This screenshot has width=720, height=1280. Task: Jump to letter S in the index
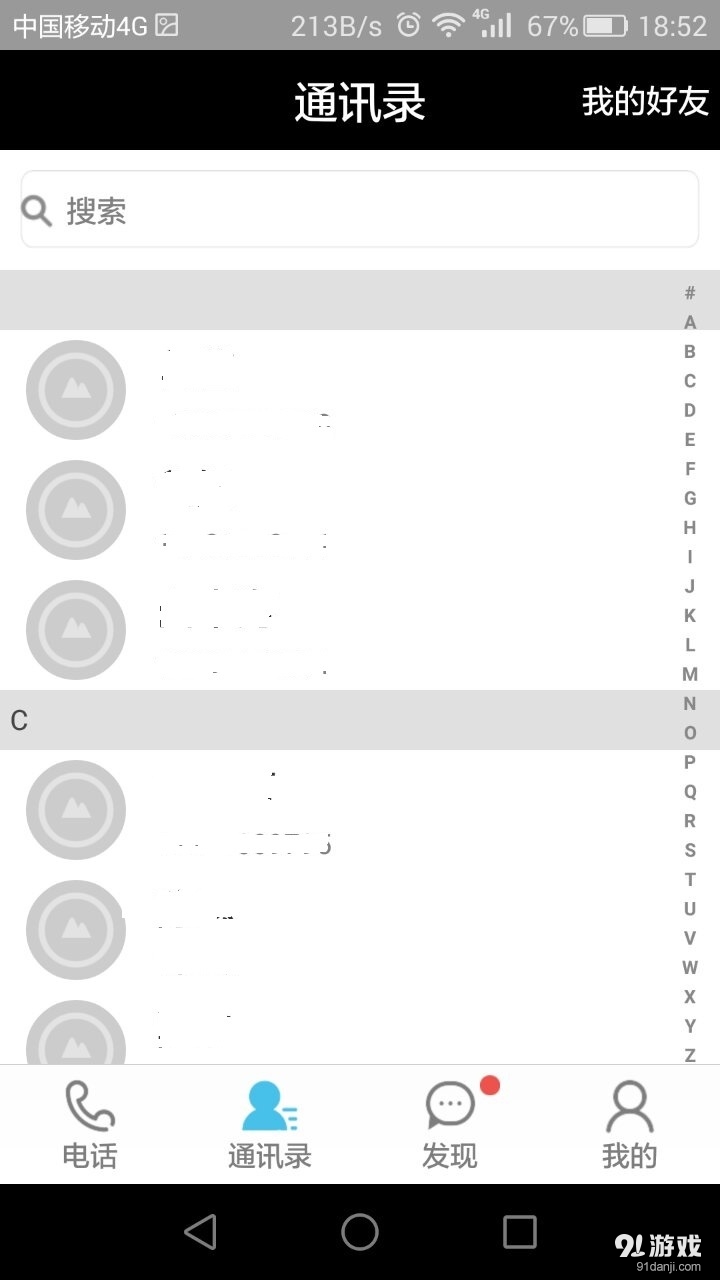690,850
